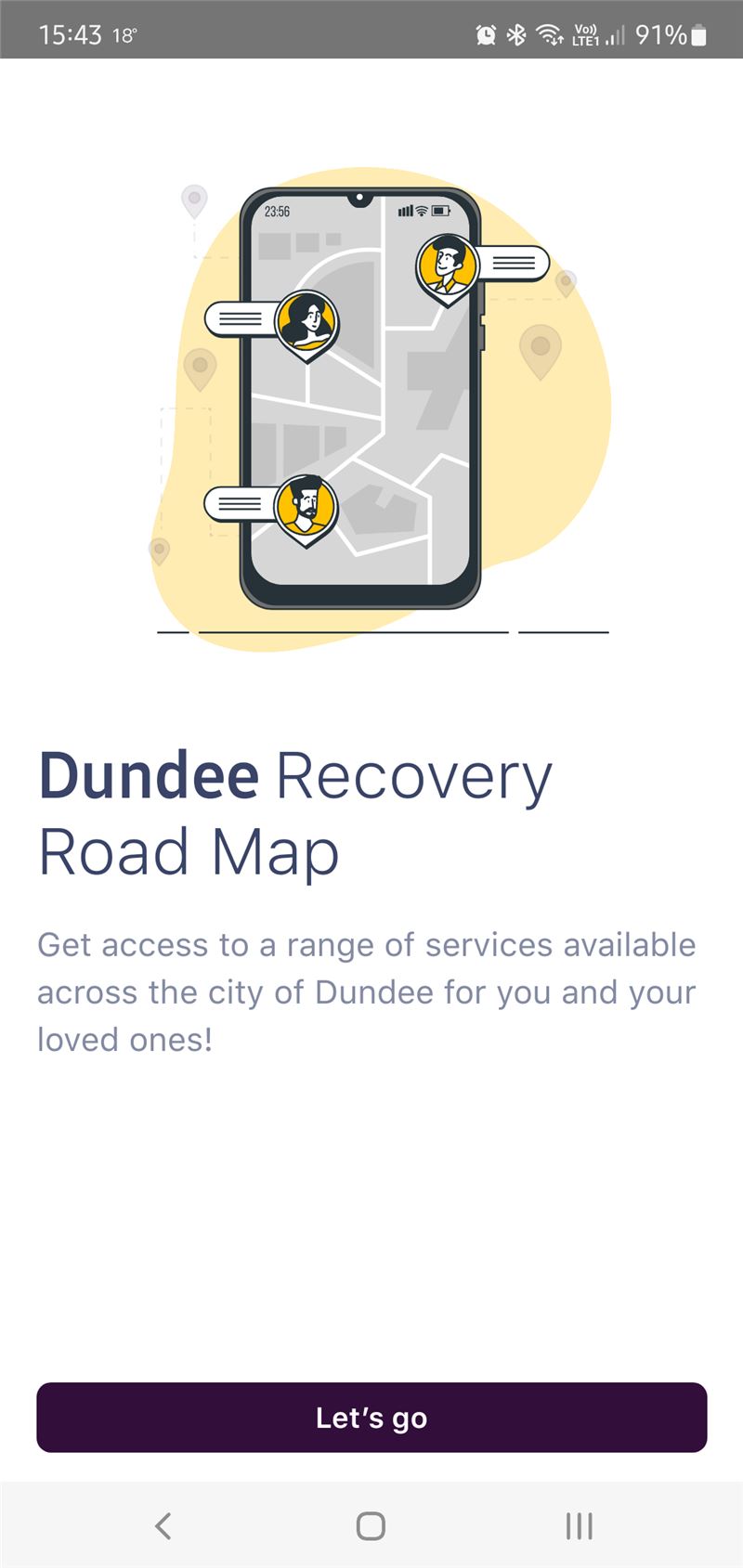Go back with the system back arrow
Image resolution: width=743 pixels, height=1568 pixels.
click(x=163, y=1525)
